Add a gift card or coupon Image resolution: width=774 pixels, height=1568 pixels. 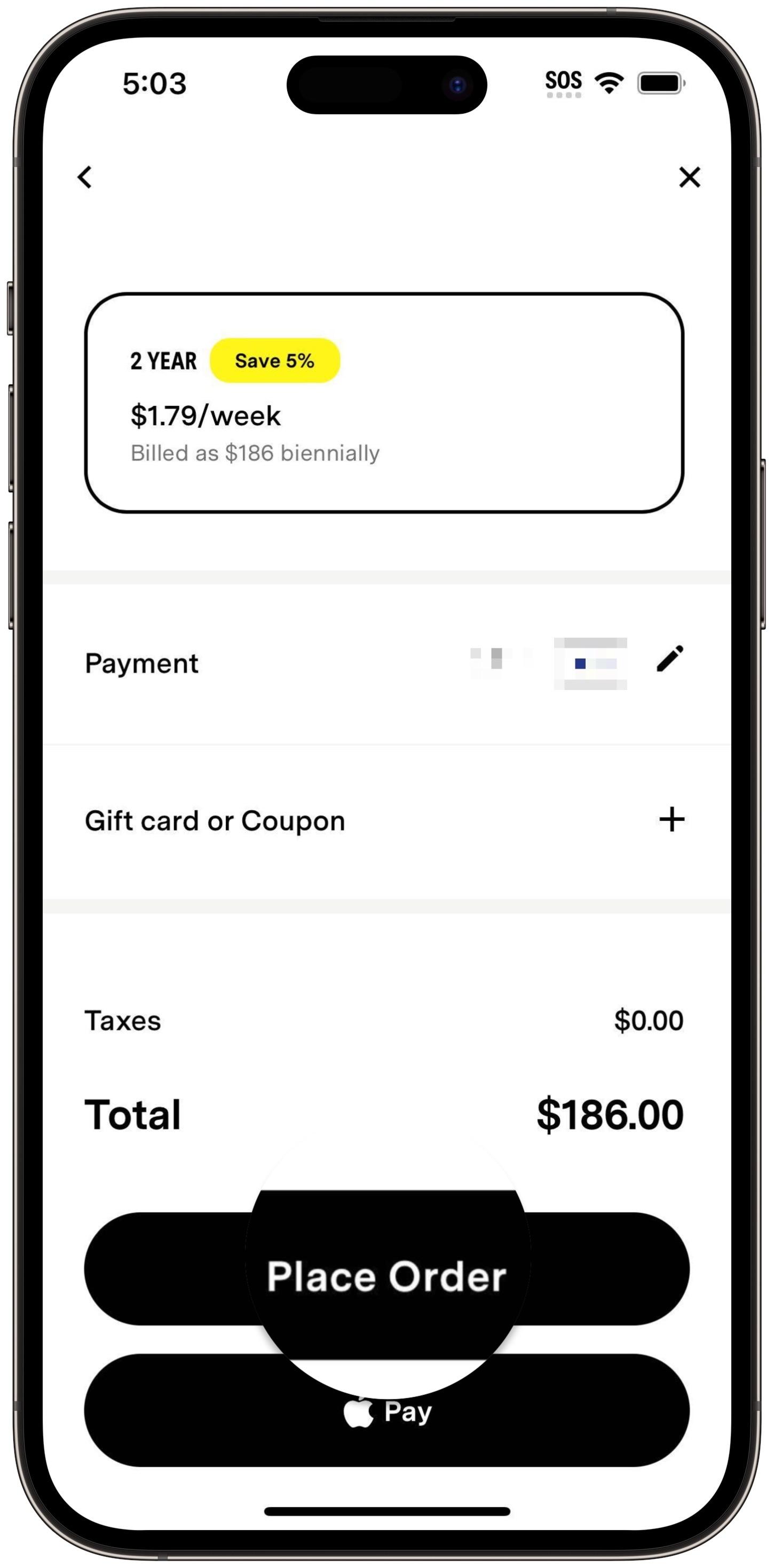tap(672, 819)
